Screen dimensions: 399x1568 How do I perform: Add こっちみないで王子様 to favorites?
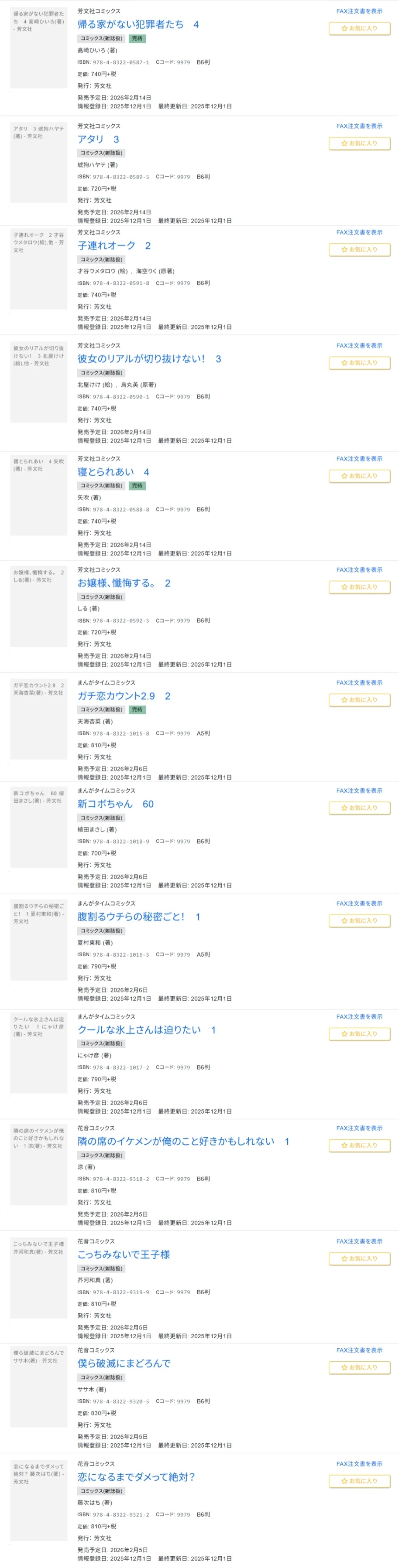pos(359,1259)
